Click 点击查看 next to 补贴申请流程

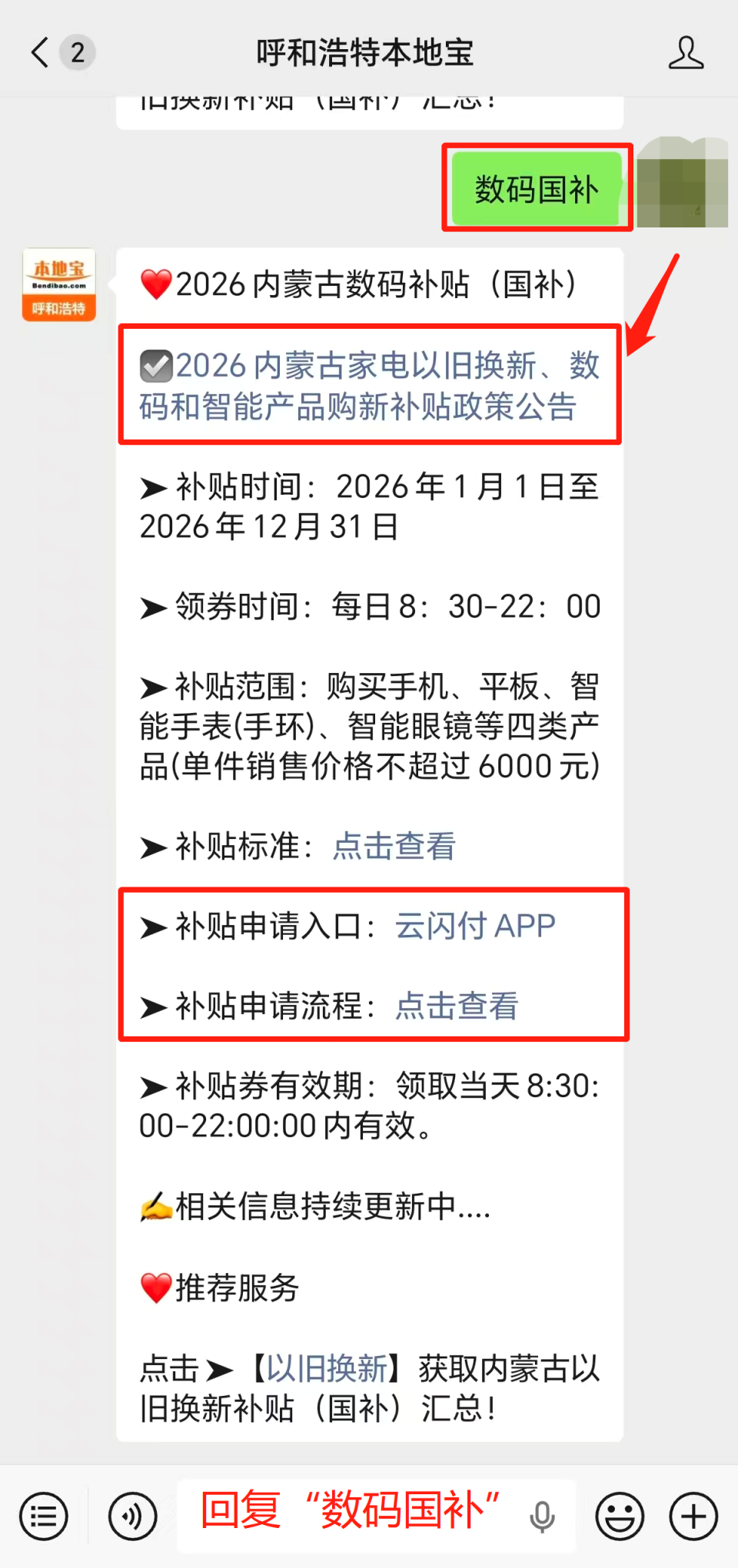click(457, 1006)
